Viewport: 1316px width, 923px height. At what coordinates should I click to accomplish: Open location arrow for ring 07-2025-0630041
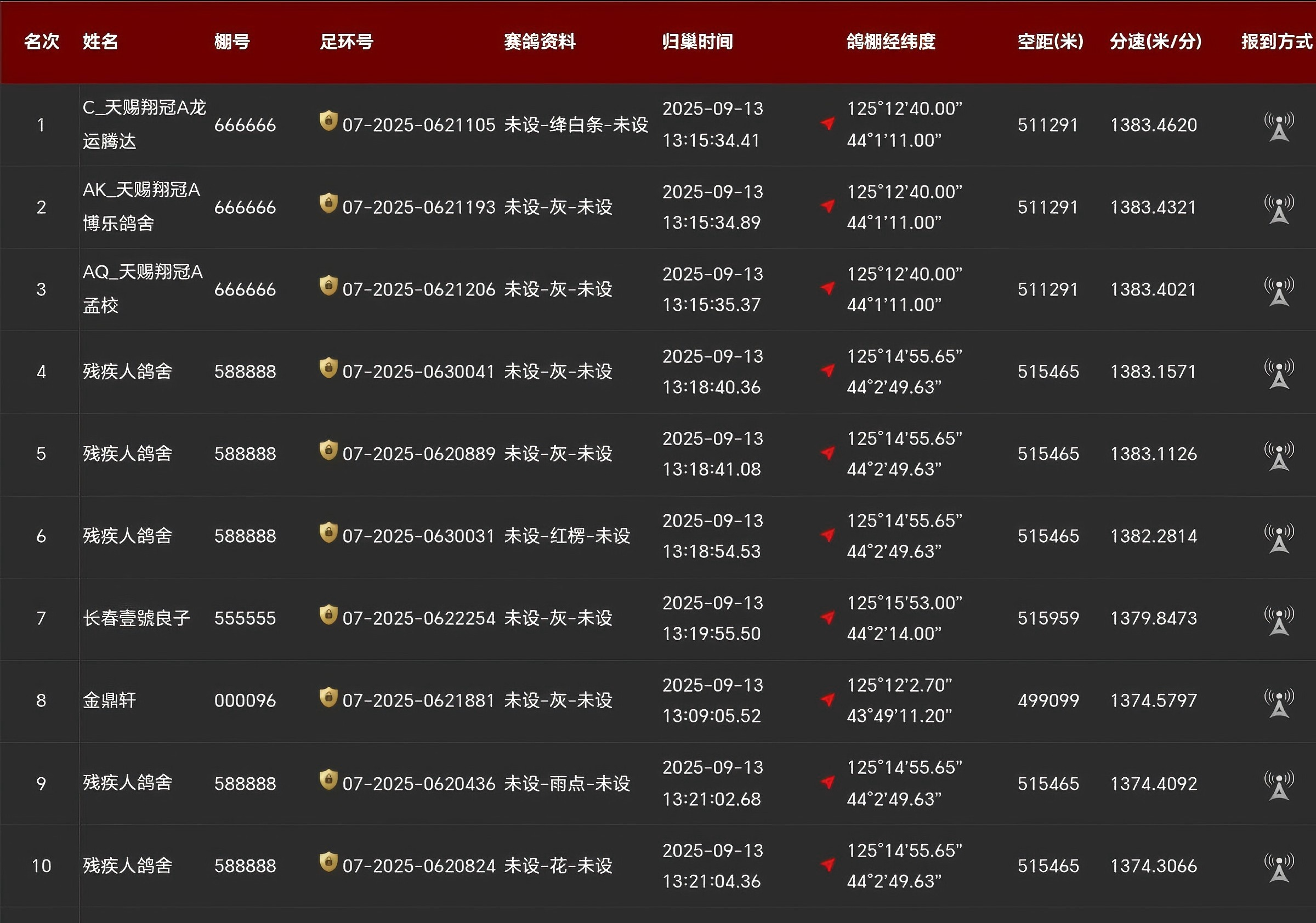tap(827, 371)
